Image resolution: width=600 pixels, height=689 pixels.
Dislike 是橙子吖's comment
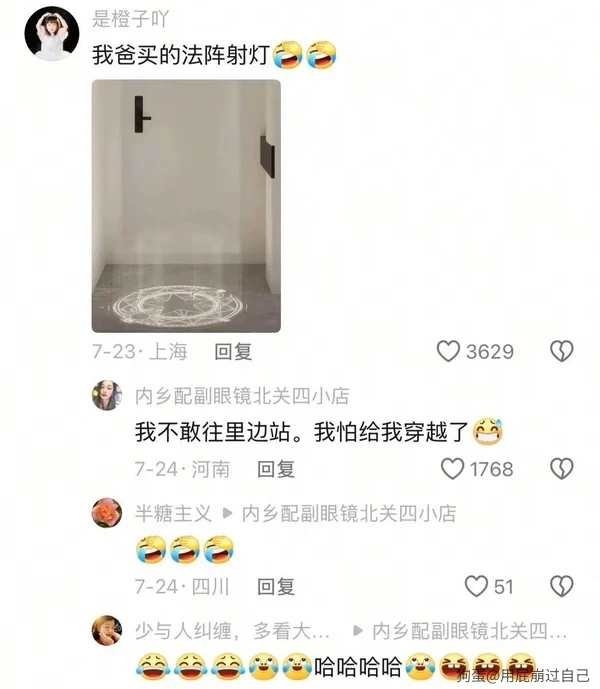(562, 351)
